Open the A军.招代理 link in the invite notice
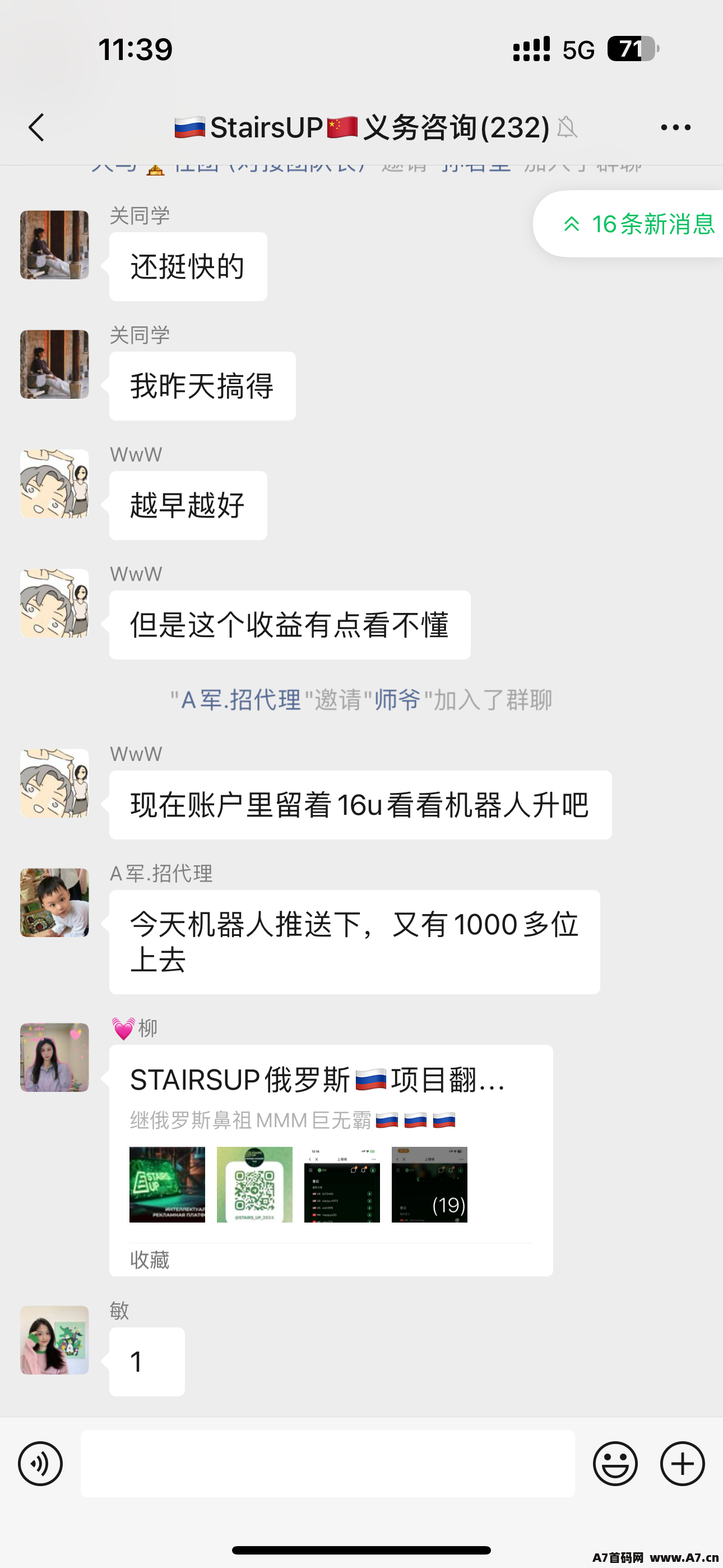 point(242,700)
